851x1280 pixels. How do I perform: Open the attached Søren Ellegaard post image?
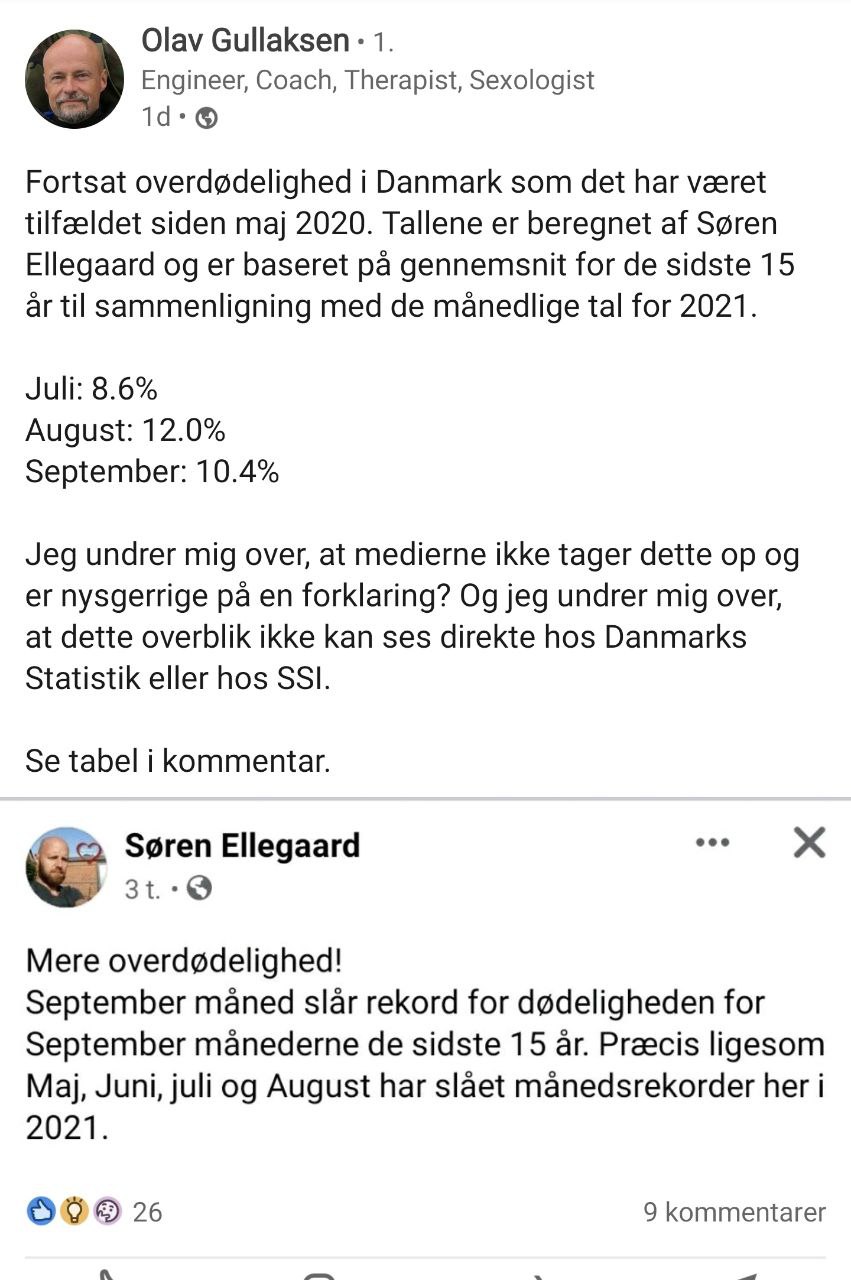425,1038
